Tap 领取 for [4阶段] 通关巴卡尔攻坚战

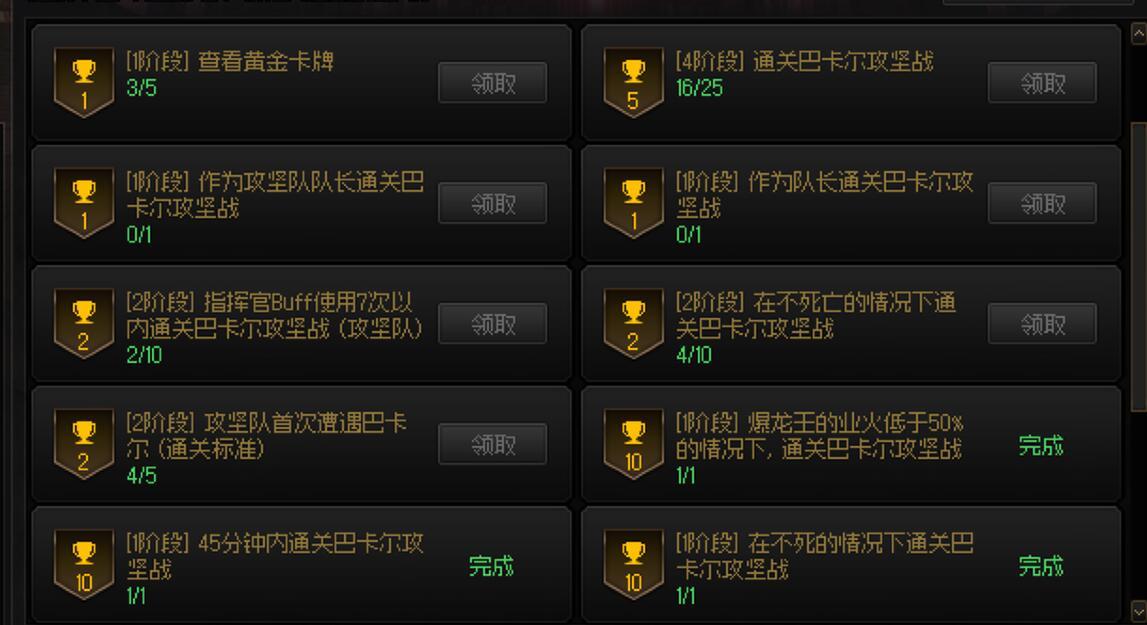click(x=1042, y=83)
